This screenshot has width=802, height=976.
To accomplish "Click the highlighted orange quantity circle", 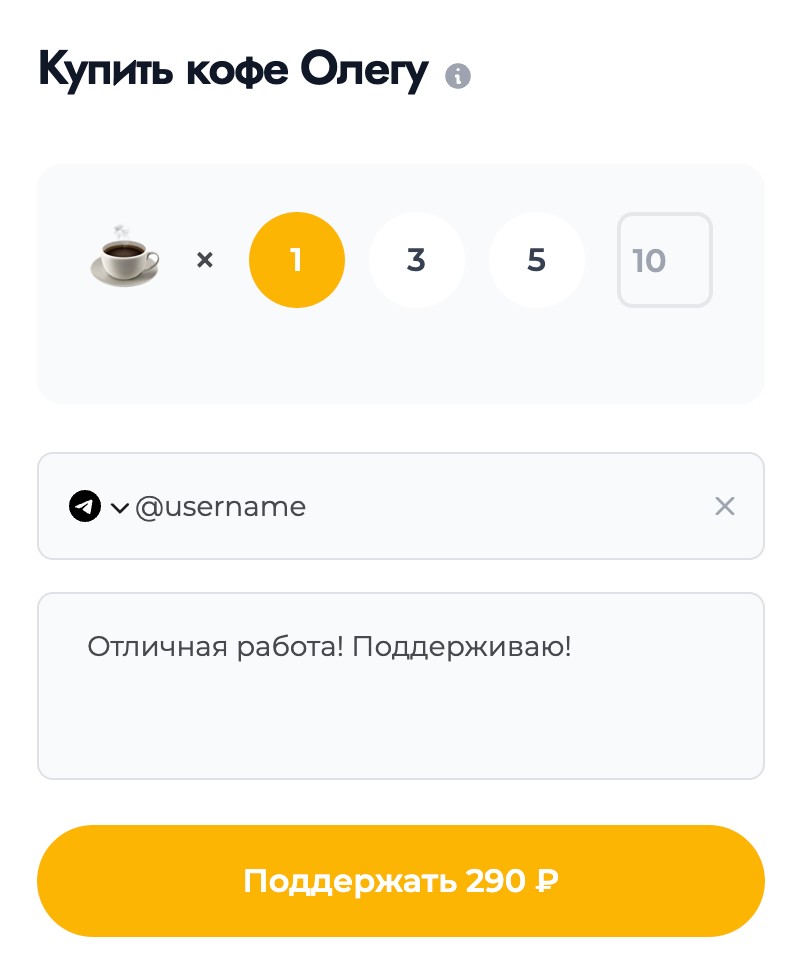I will click(x=297, y=259).
